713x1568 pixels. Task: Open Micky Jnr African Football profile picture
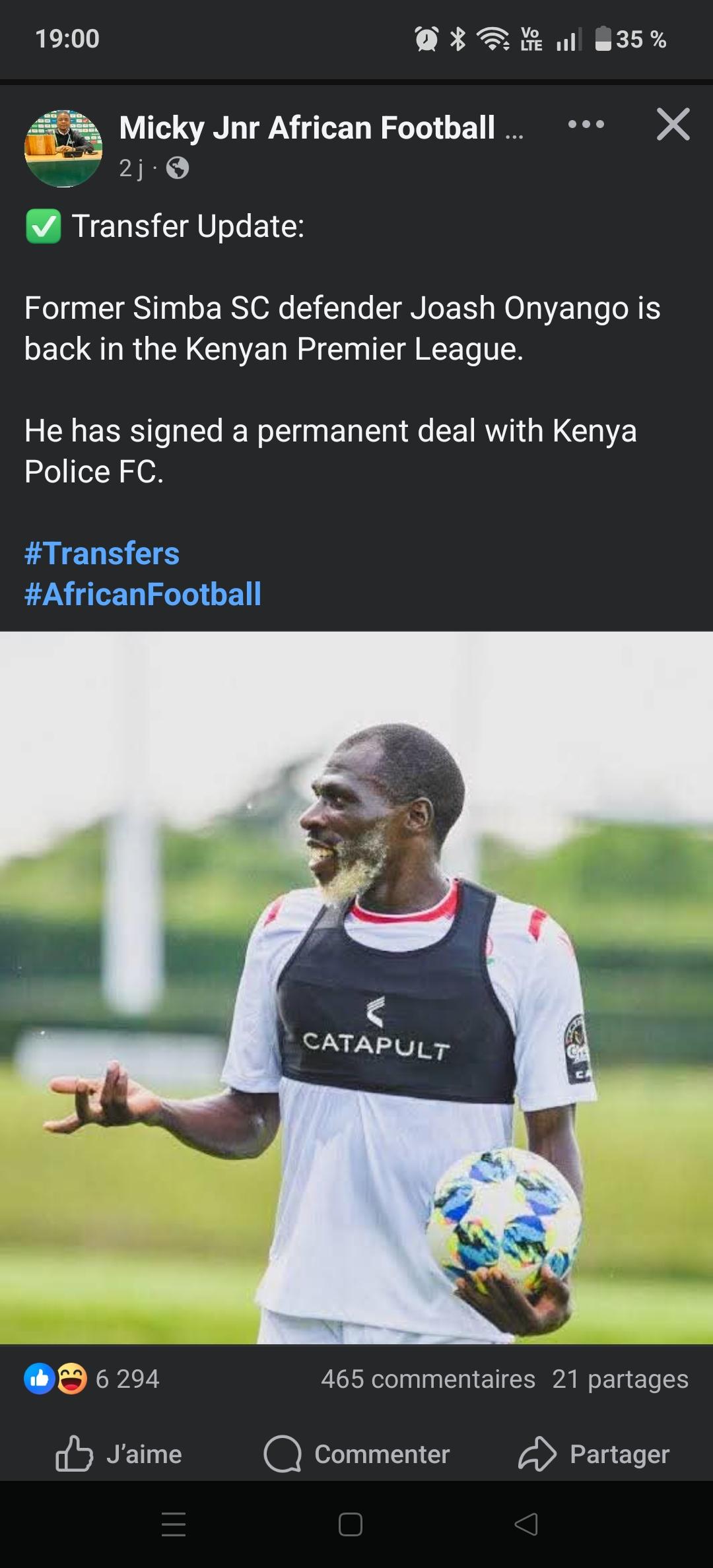click(x=63, y=148)
